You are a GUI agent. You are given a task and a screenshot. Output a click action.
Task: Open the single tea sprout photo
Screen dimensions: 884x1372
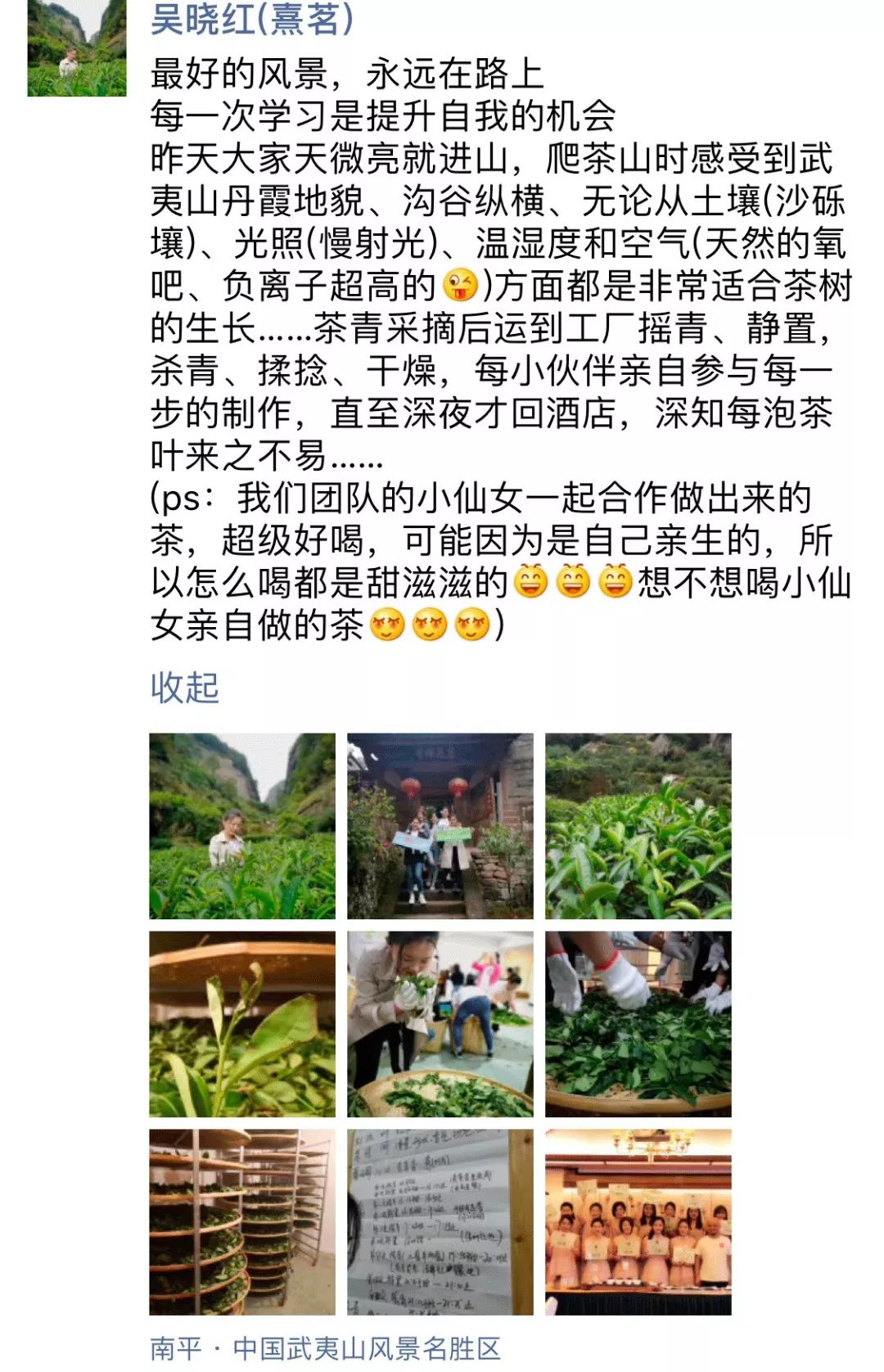(x=242, y=1024)
